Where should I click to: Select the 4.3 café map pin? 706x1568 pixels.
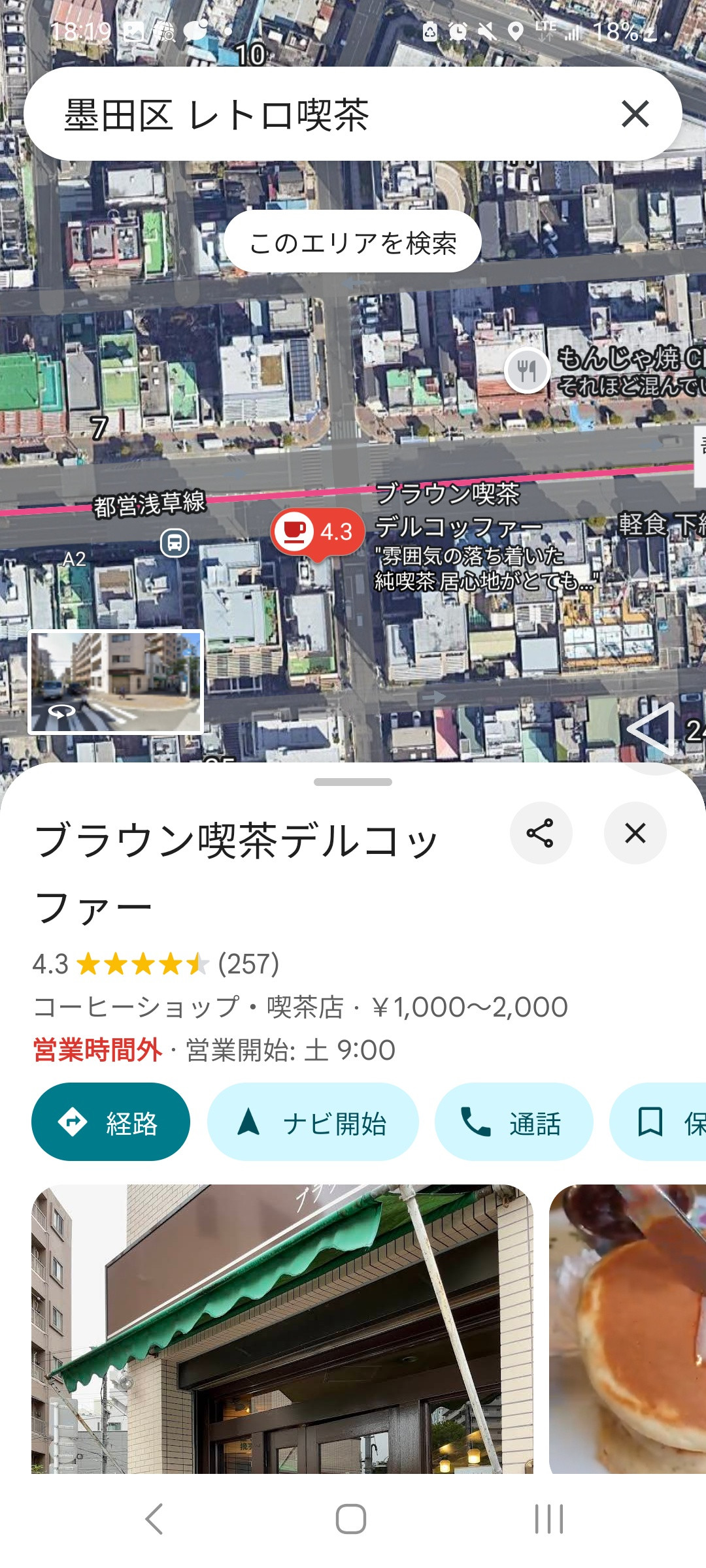point(318,532)
